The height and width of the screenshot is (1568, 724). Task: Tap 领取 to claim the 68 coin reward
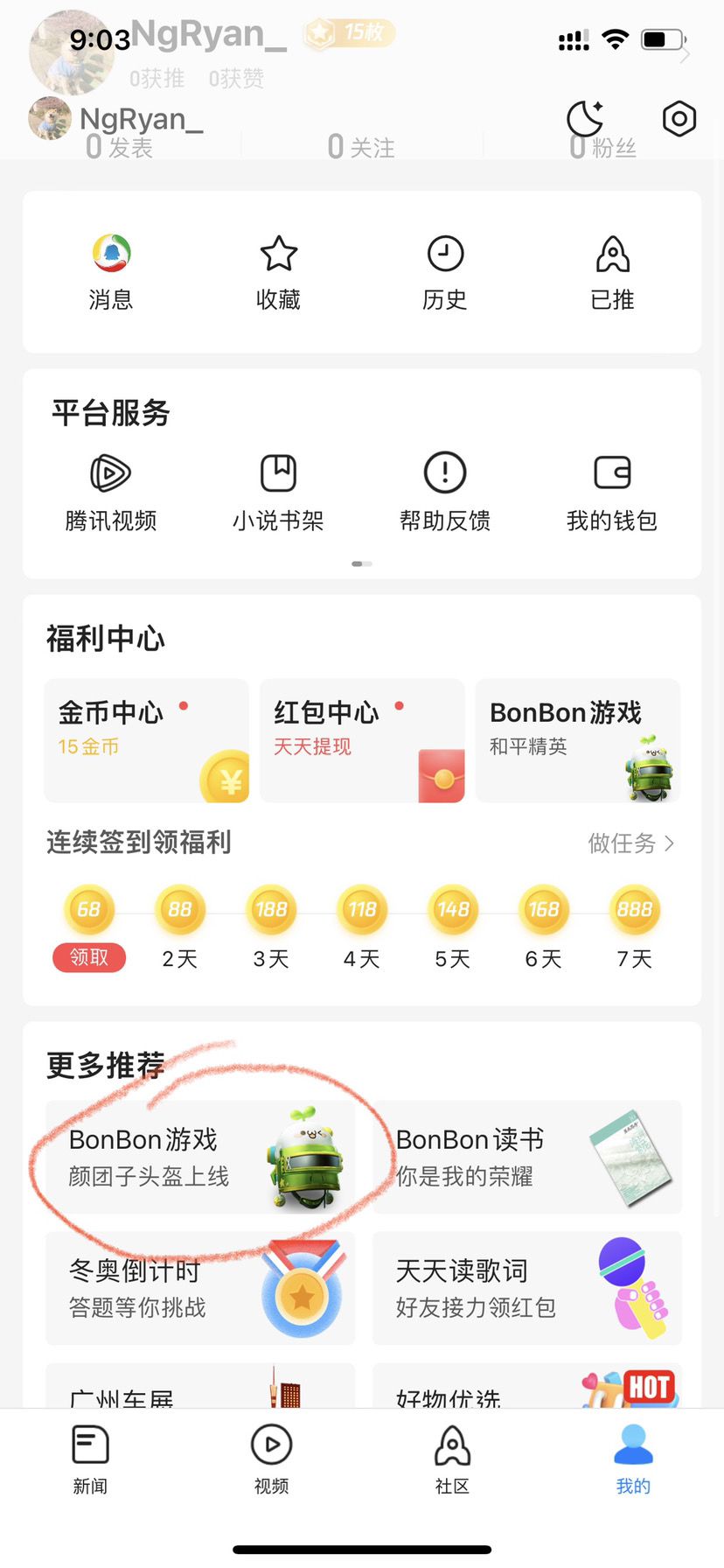(88, 957)
